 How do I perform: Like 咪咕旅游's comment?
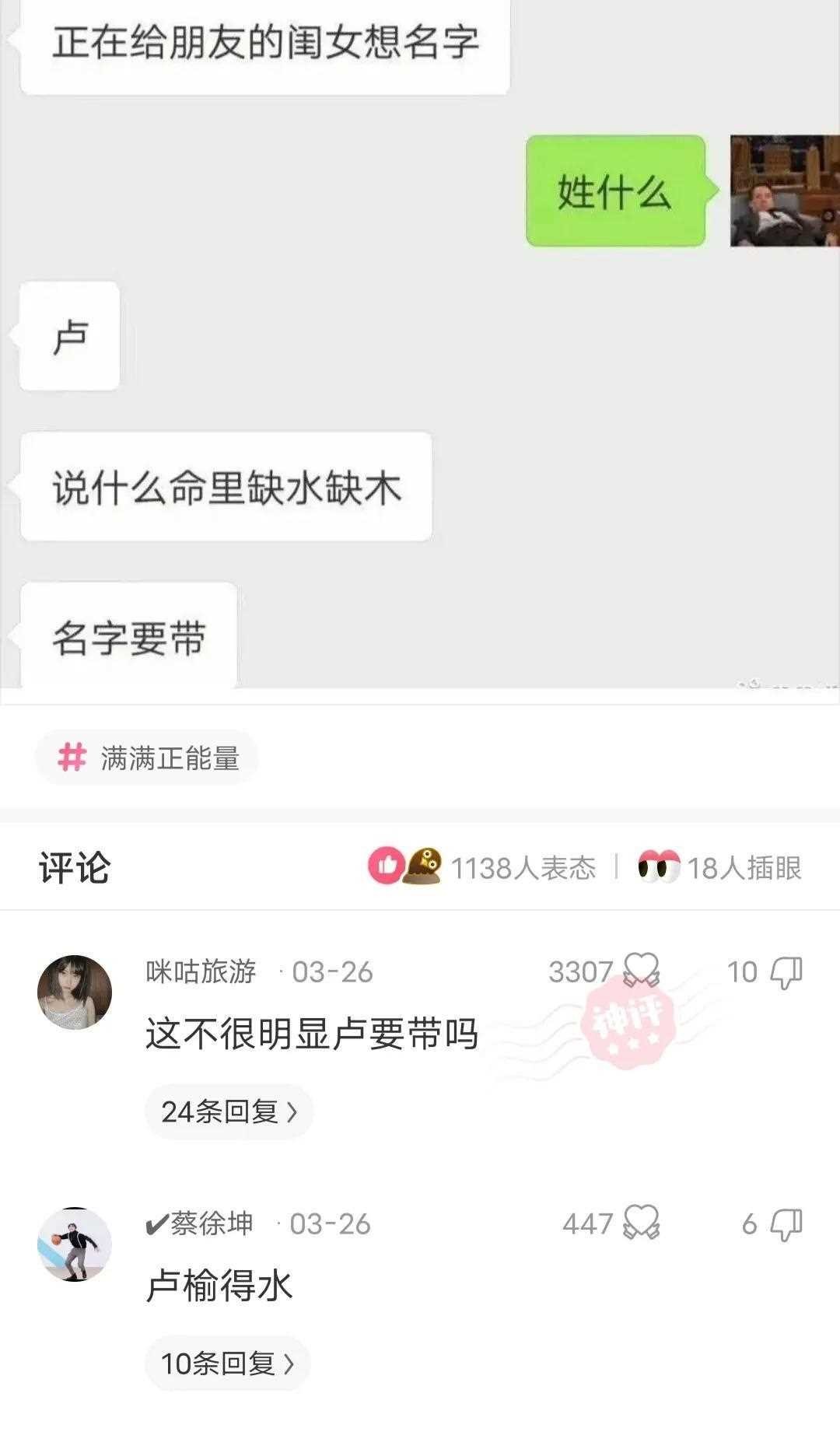point(642,971)
